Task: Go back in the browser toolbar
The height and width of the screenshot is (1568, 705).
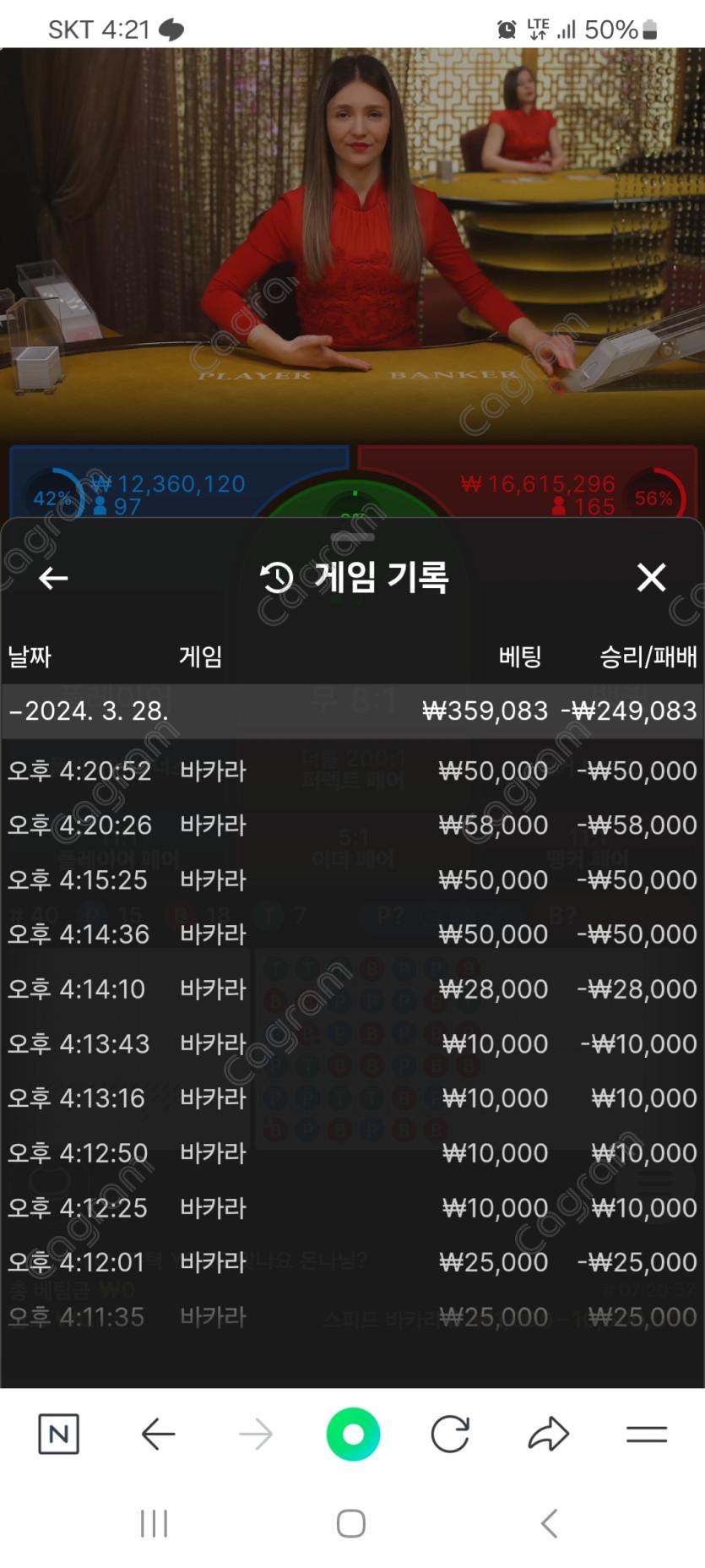Action: pyautogui.click(x=158, y=1434)
